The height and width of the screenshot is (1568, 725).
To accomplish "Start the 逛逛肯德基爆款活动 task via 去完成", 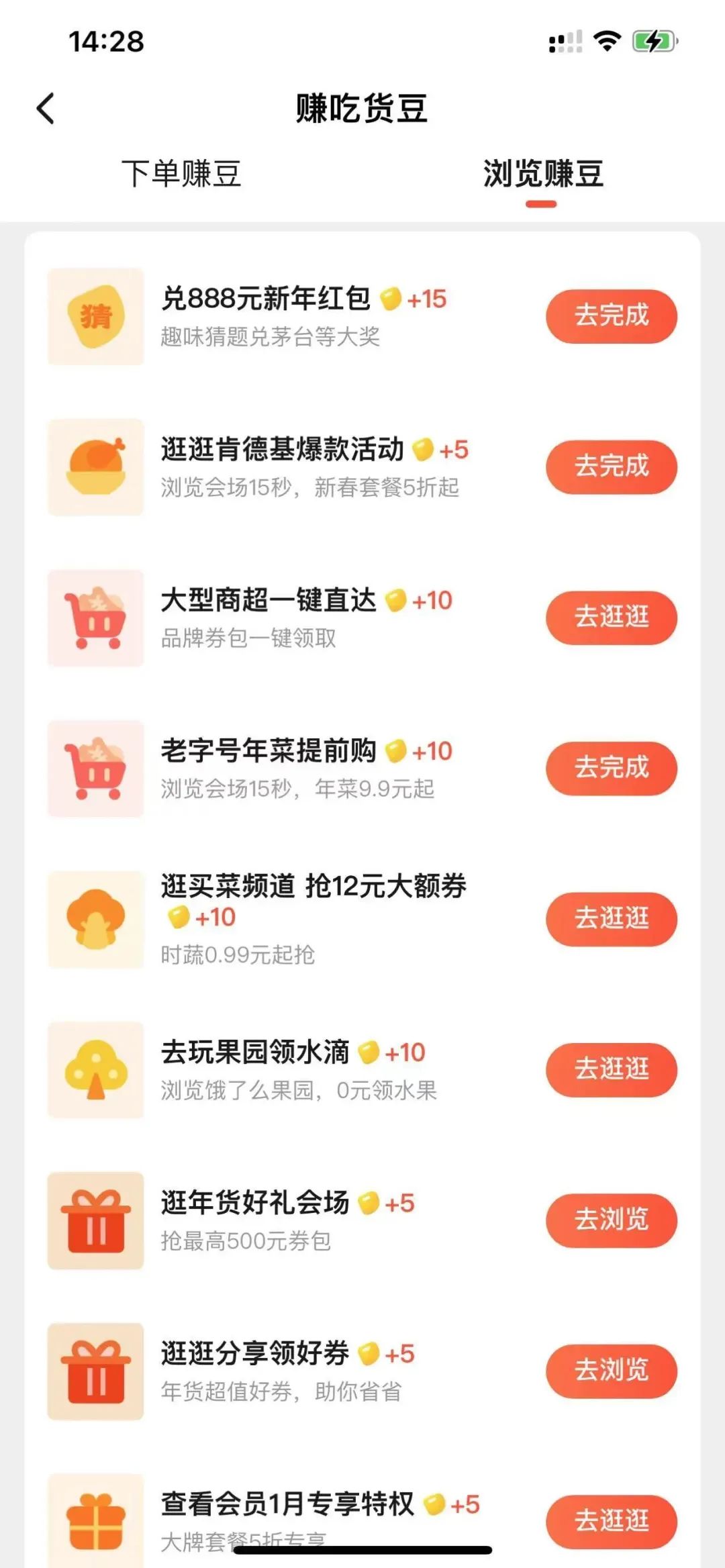I will (x=611, y=467).
